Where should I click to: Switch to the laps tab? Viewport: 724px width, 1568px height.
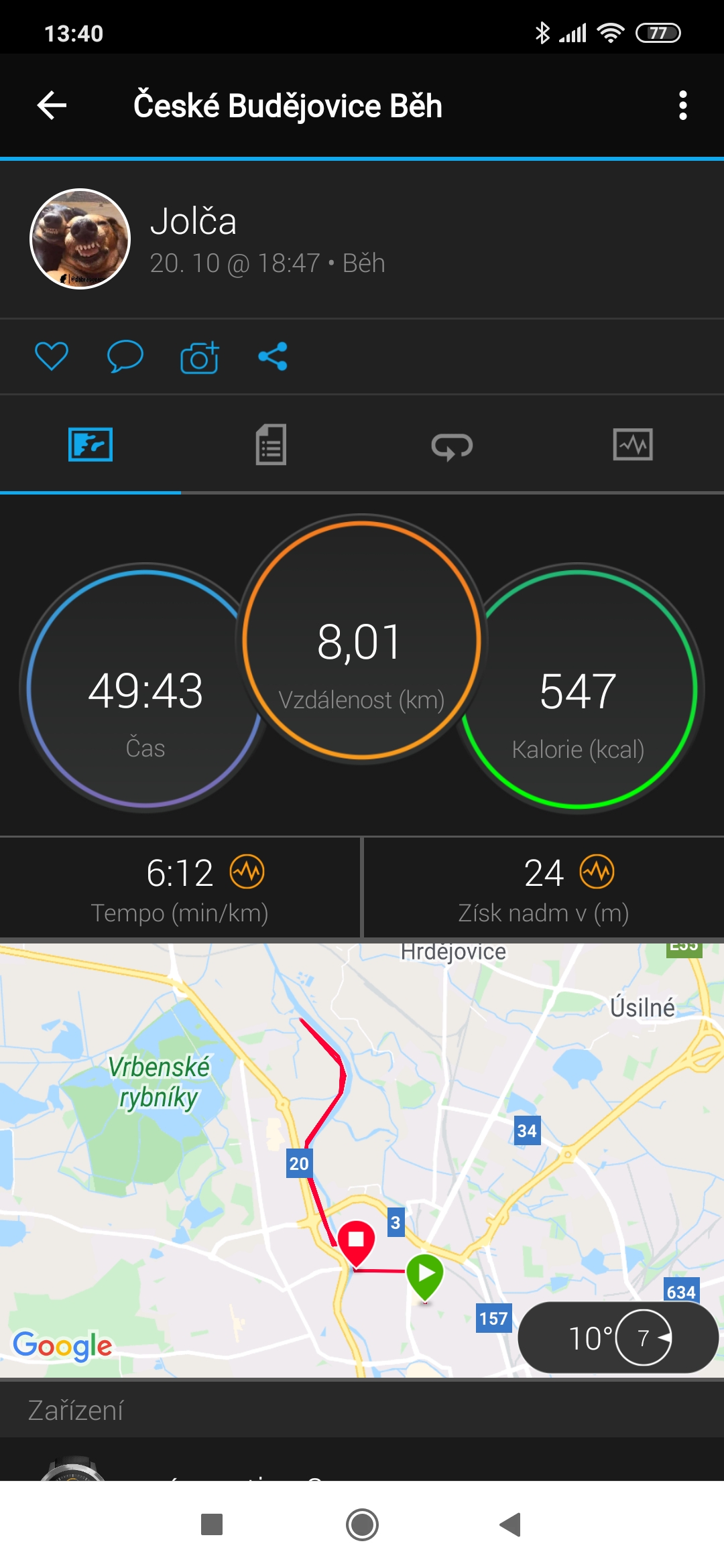coord(452,445)
